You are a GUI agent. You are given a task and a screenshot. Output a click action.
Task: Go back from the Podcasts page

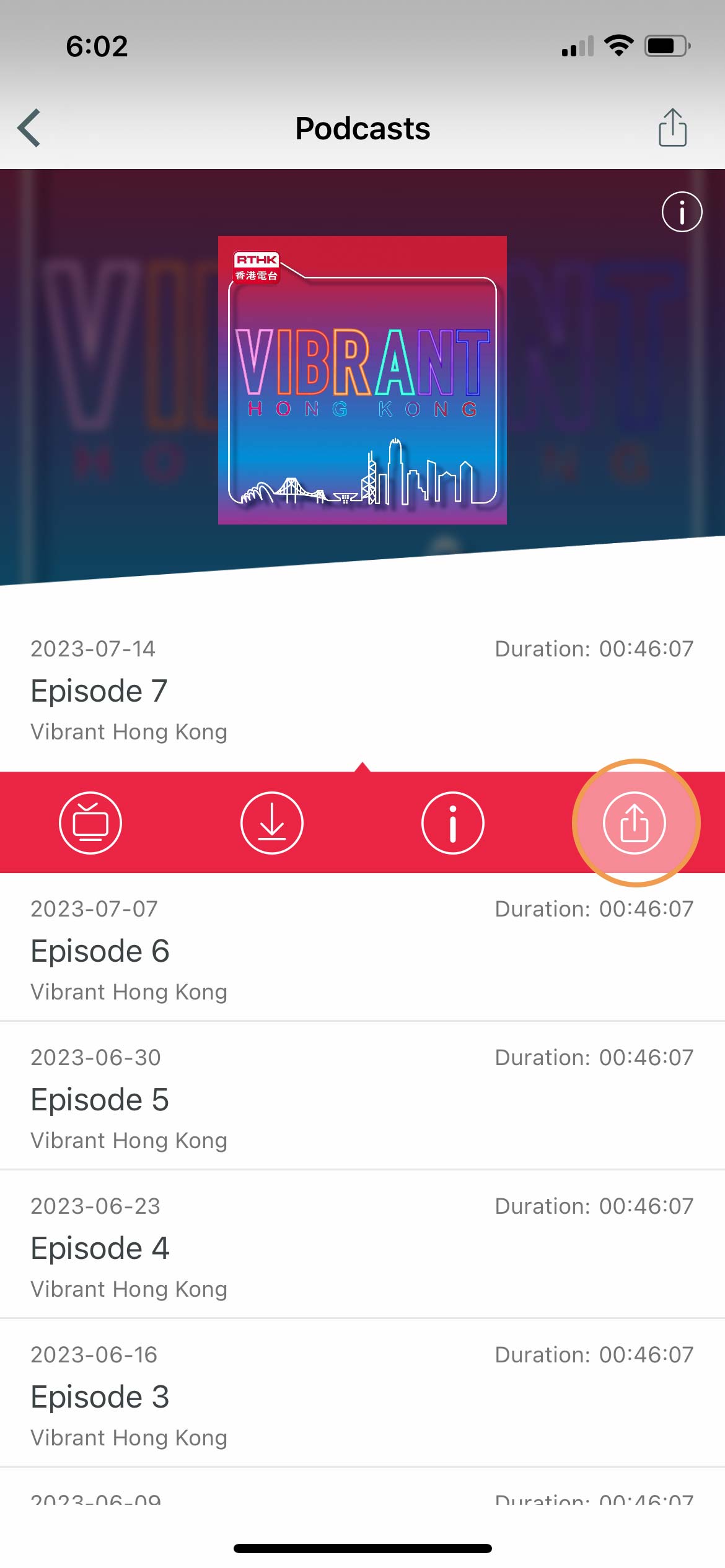click(x=29, y=128)
